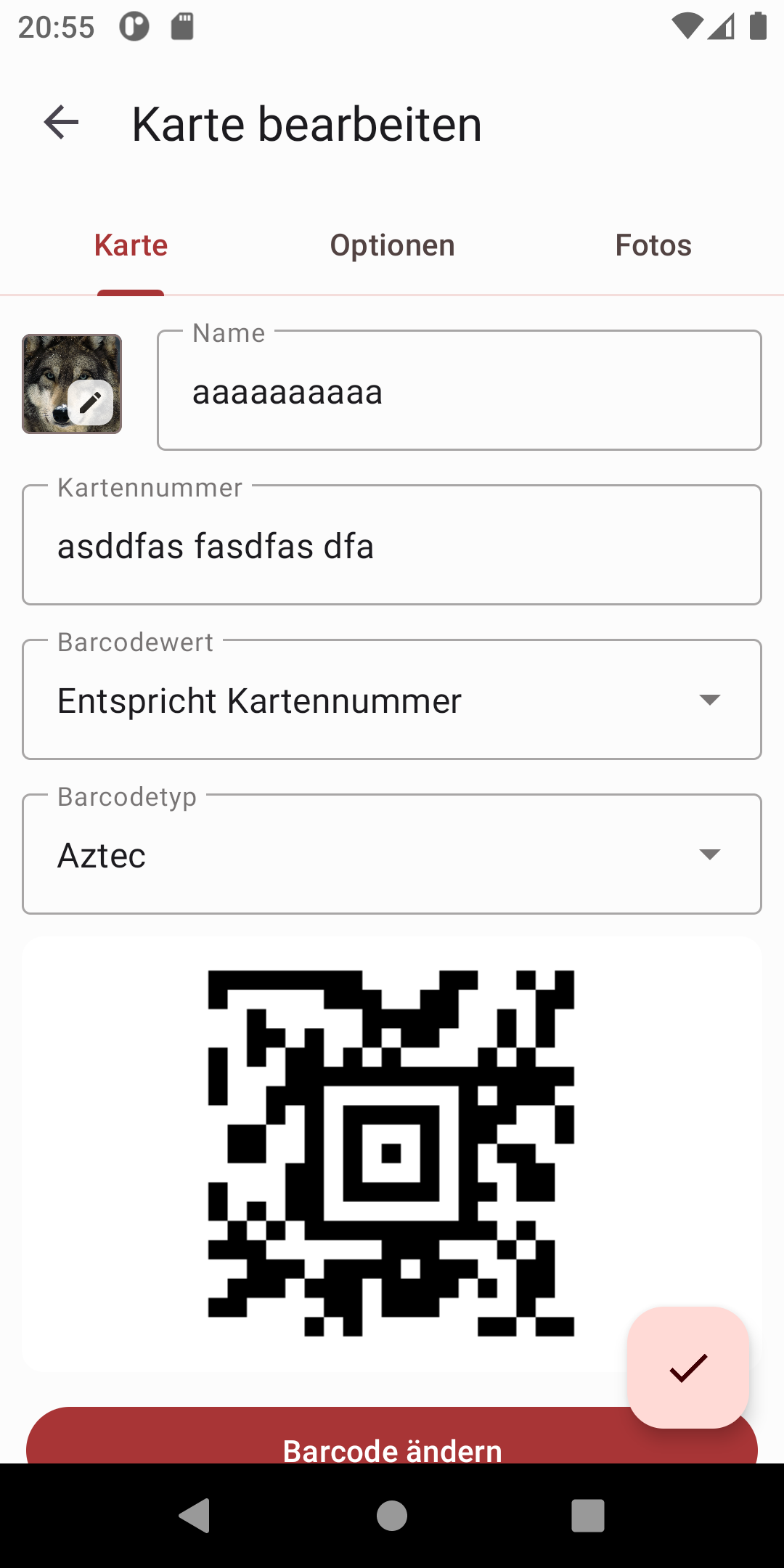Open the Barcodewert dropdown
Image resolution: width=784 pixels, height=1568 pixels.
point(392,701)
